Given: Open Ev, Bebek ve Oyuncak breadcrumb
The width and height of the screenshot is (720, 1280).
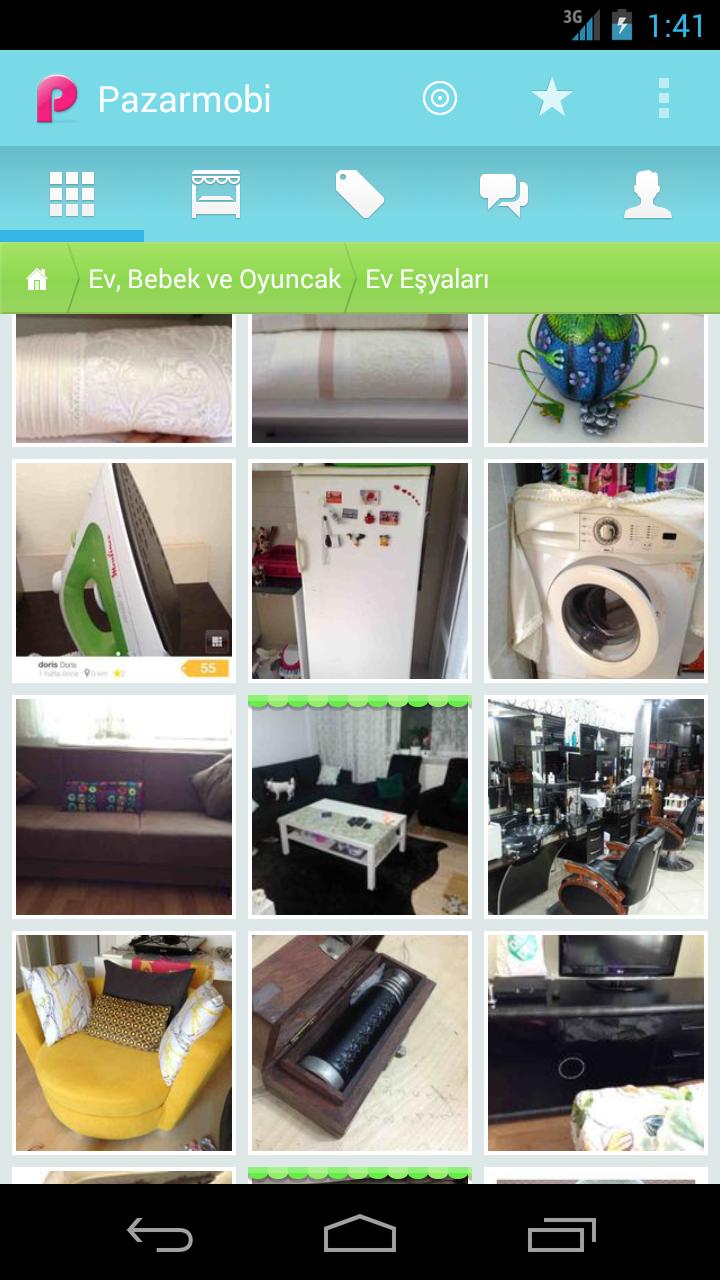Looking at the screenshot, I should (x=214, y=279).
